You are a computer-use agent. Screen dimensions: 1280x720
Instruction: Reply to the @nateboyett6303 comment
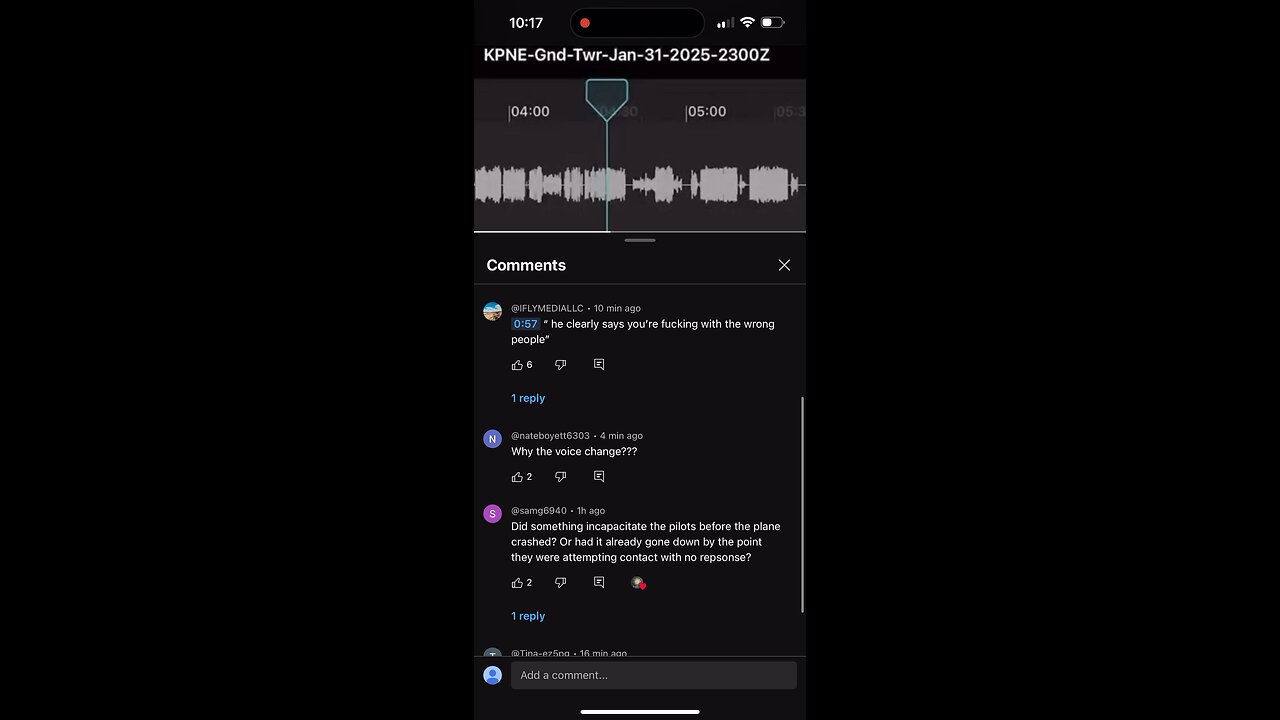pos(599,477)
